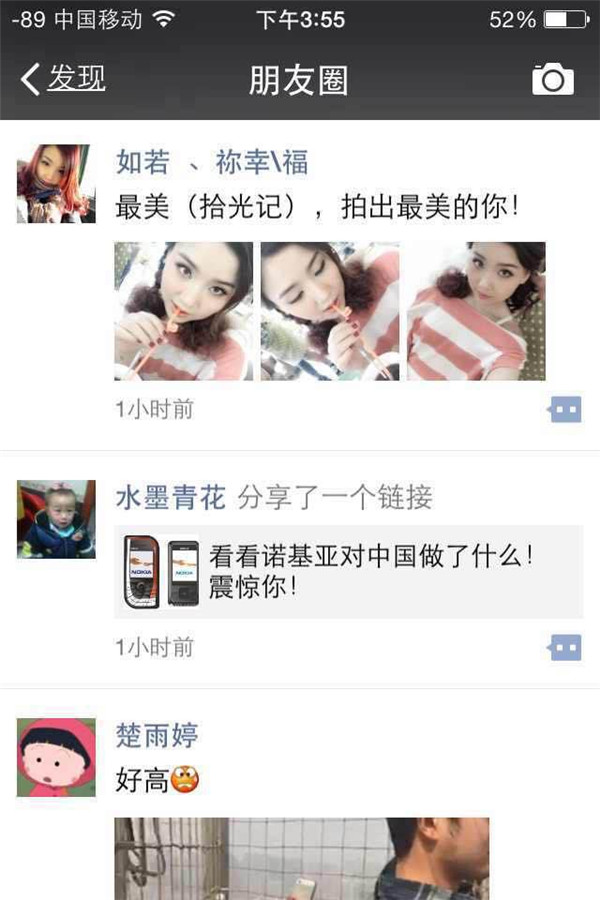
Task: View second photo in 如若's post
Action: (x=330, y=311)
